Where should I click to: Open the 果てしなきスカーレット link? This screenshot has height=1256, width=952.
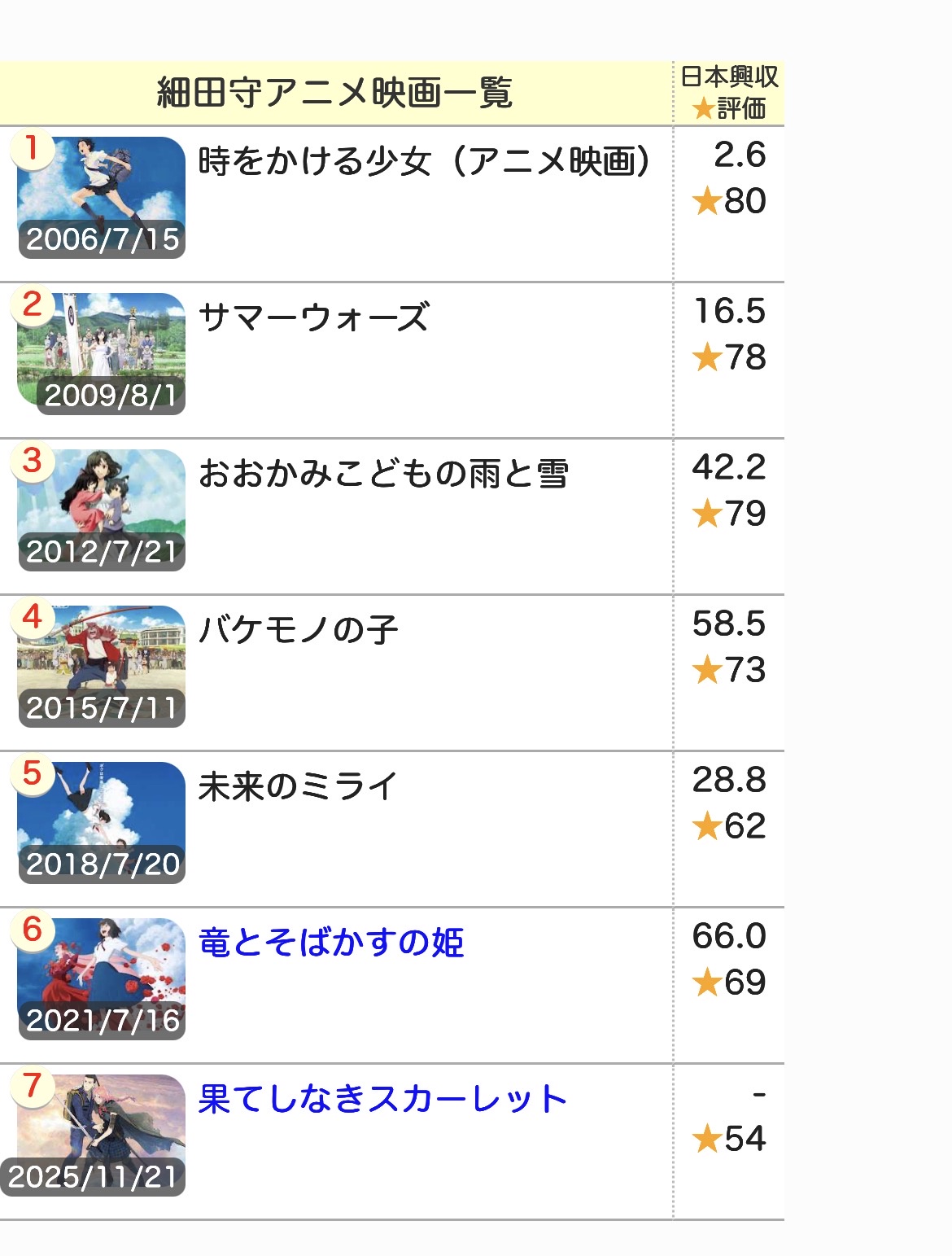click(x=382, y=1099)
